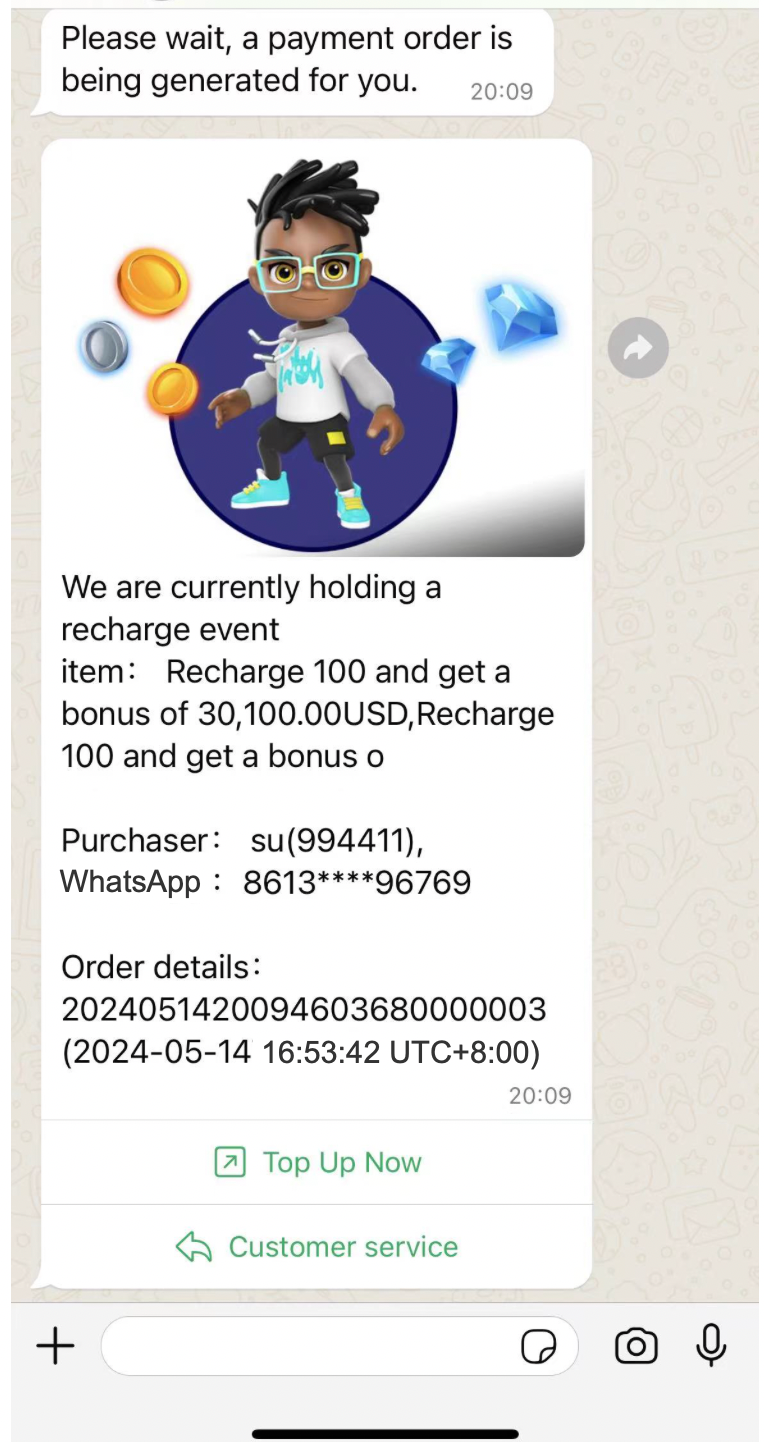Launch the camera from chat bar
The height and width of the screenshot is (1442, 764).
coord(636,1346)
